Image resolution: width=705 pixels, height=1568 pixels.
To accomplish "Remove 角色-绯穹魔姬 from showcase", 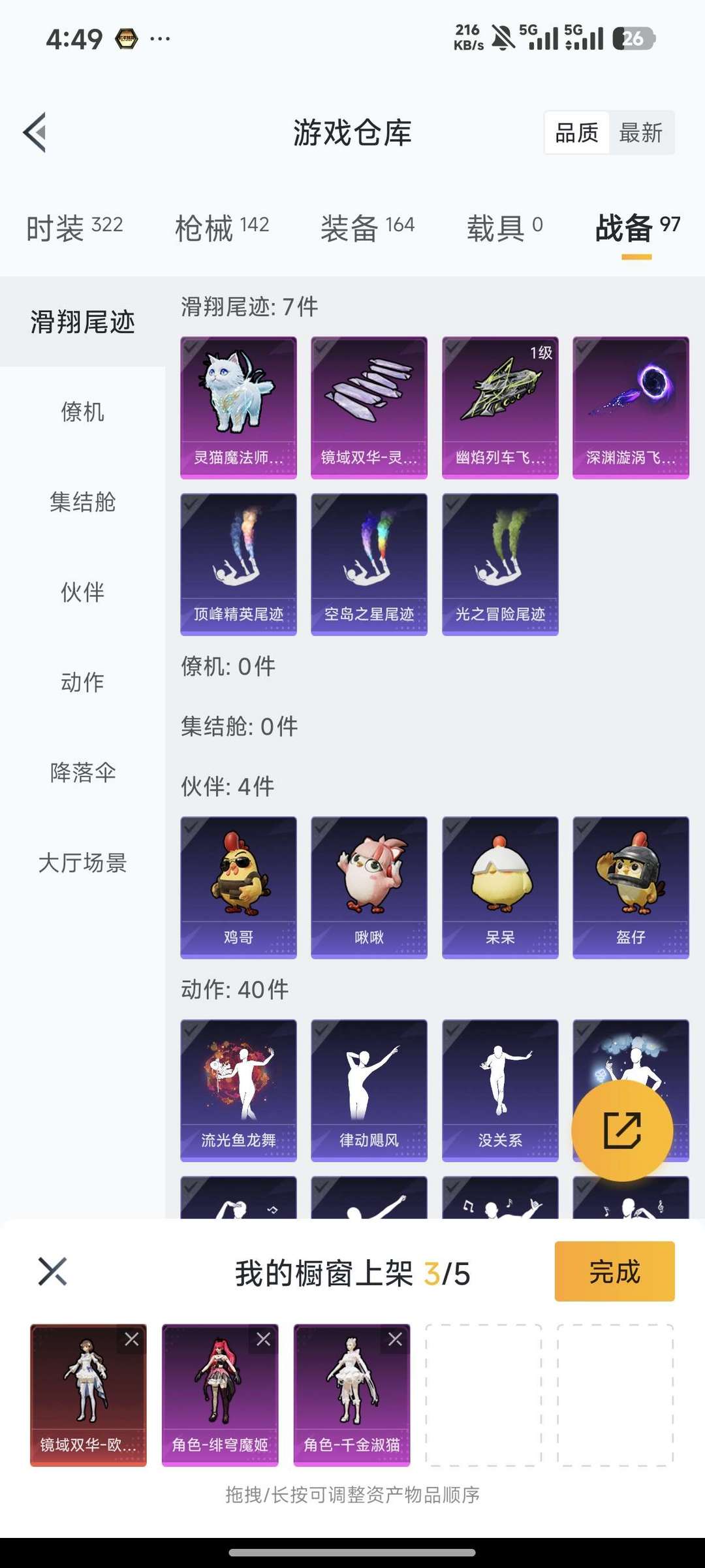I will (x=264, y=1339).
